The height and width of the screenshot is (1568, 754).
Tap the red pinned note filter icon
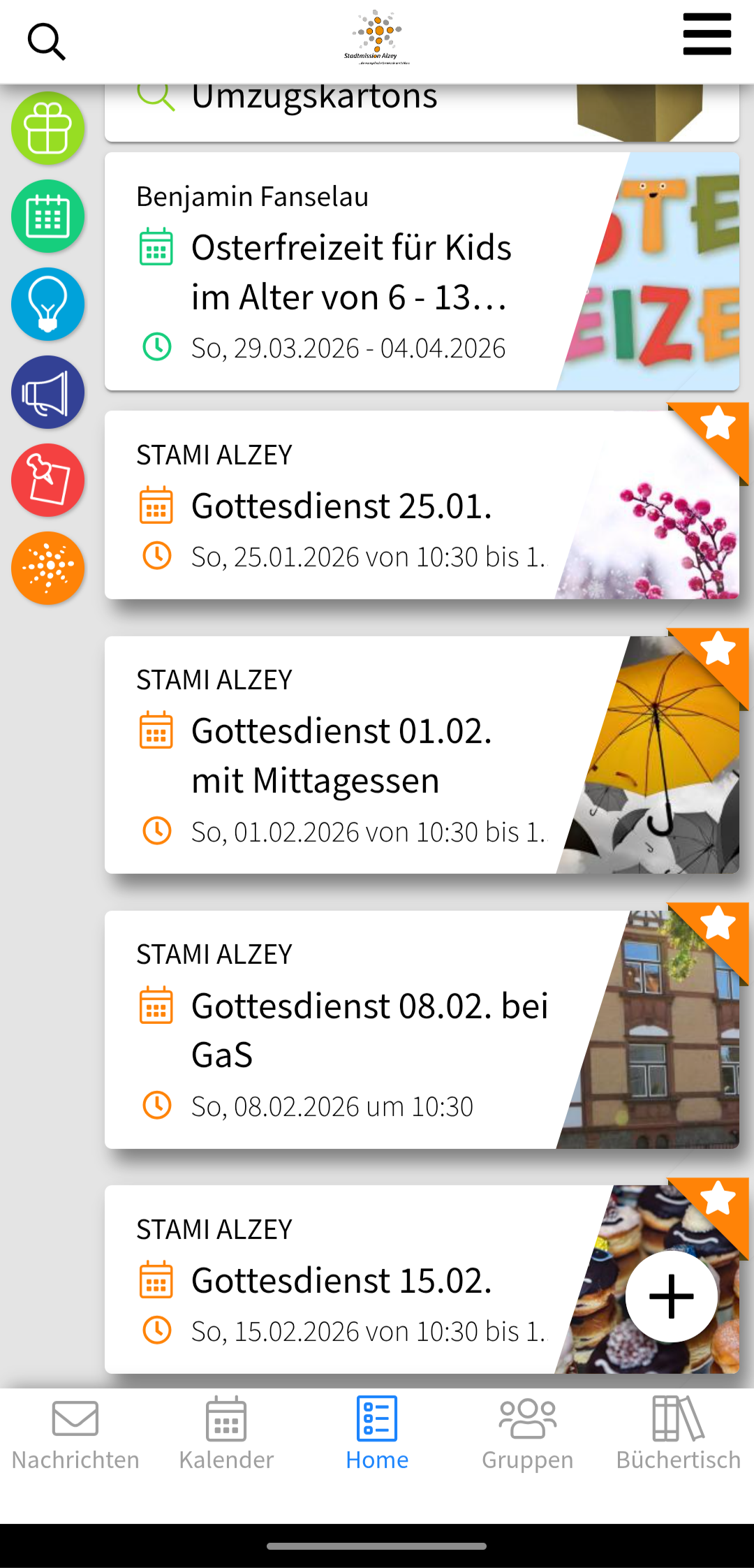coord(48,481)
